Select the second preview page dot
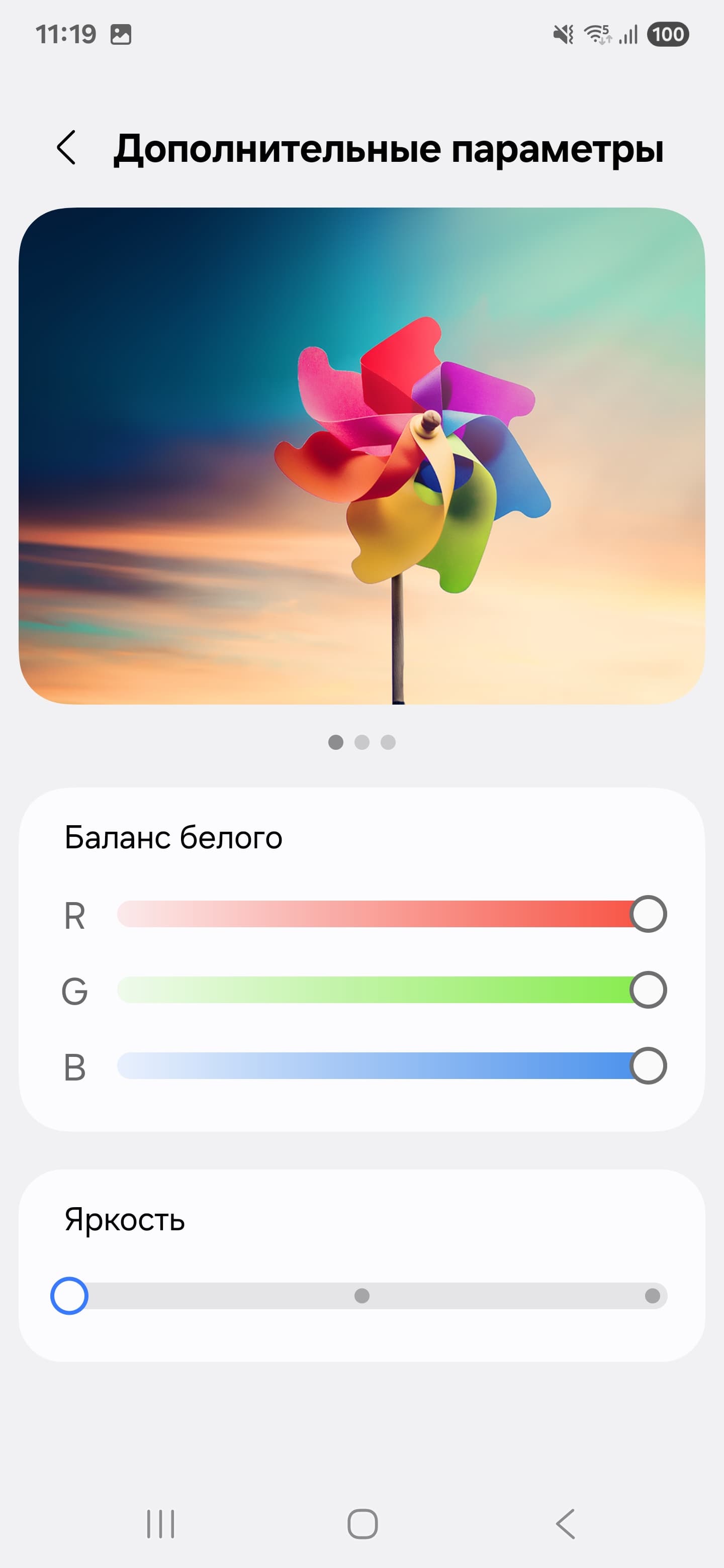This screenshot has height=1568, width=724. click(361, 742)
